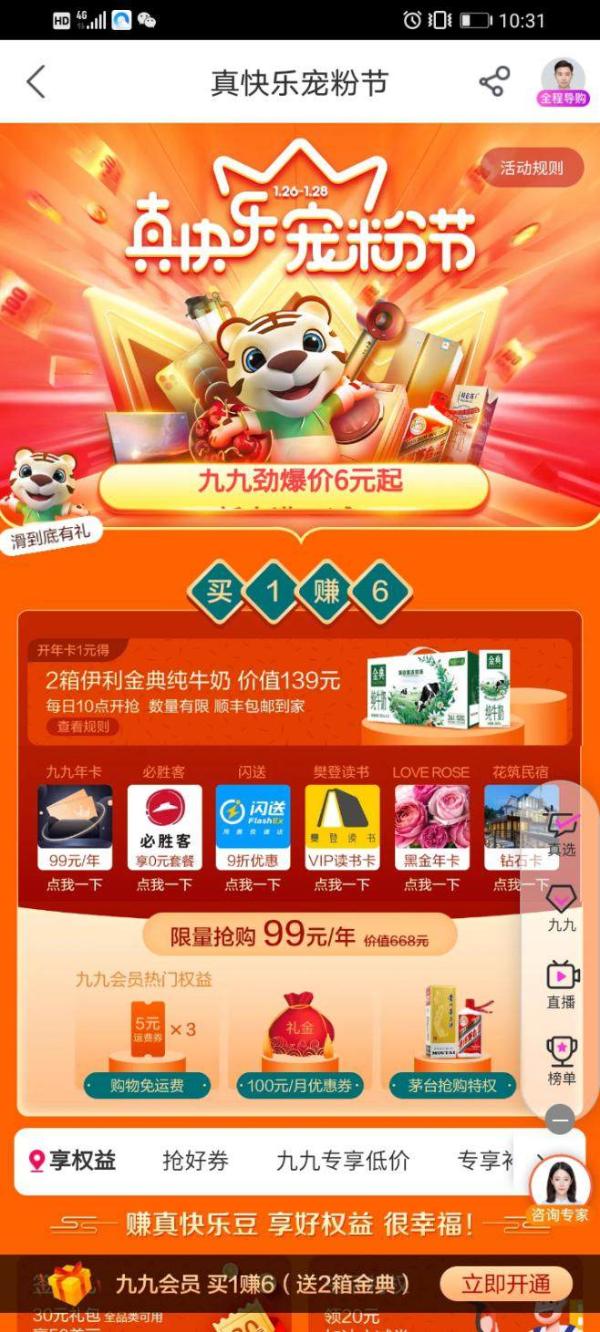
Task: Open the 100元/月优惠券 benefit
Action: [x=300, y=1085]
